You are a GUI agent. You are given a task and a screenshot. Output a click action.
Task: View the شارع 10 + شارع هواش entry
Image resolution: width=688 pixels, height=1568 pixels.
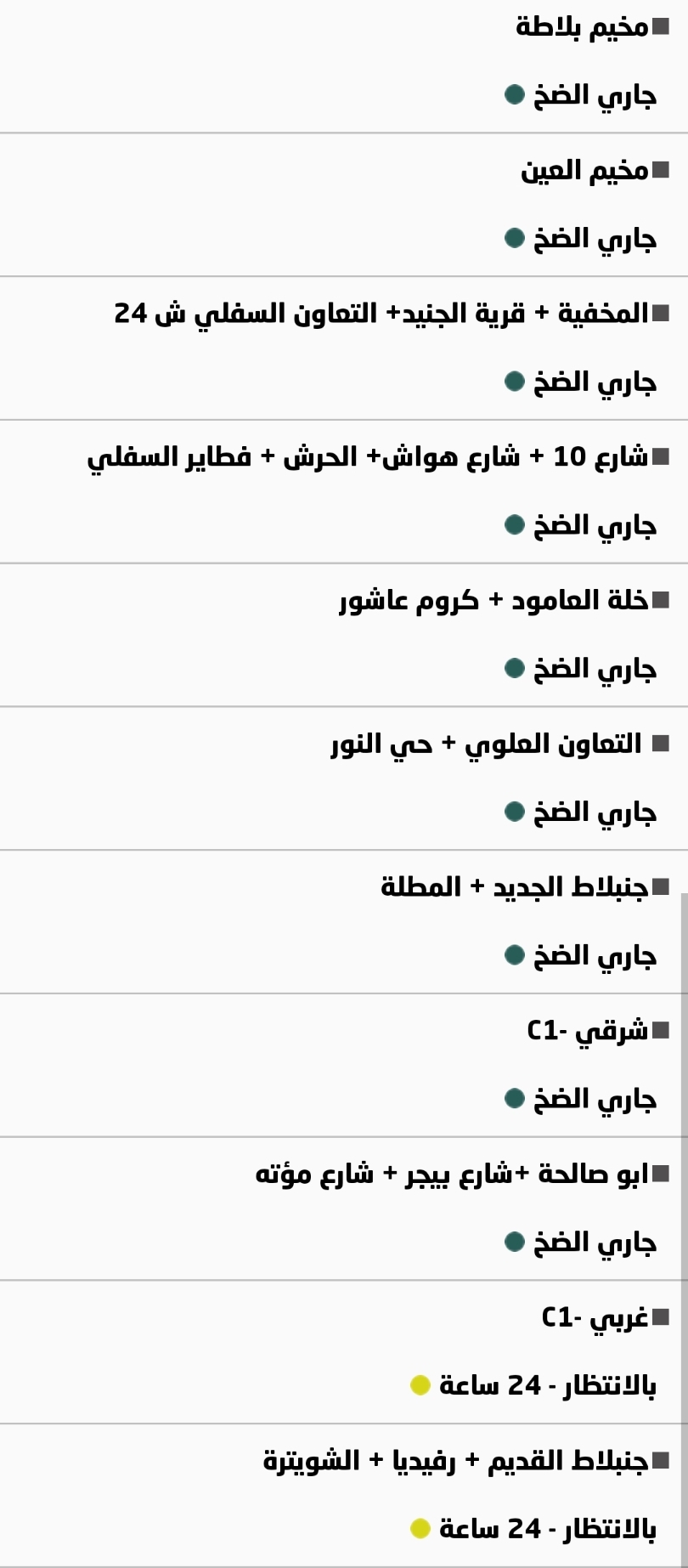tap(368, 457)
